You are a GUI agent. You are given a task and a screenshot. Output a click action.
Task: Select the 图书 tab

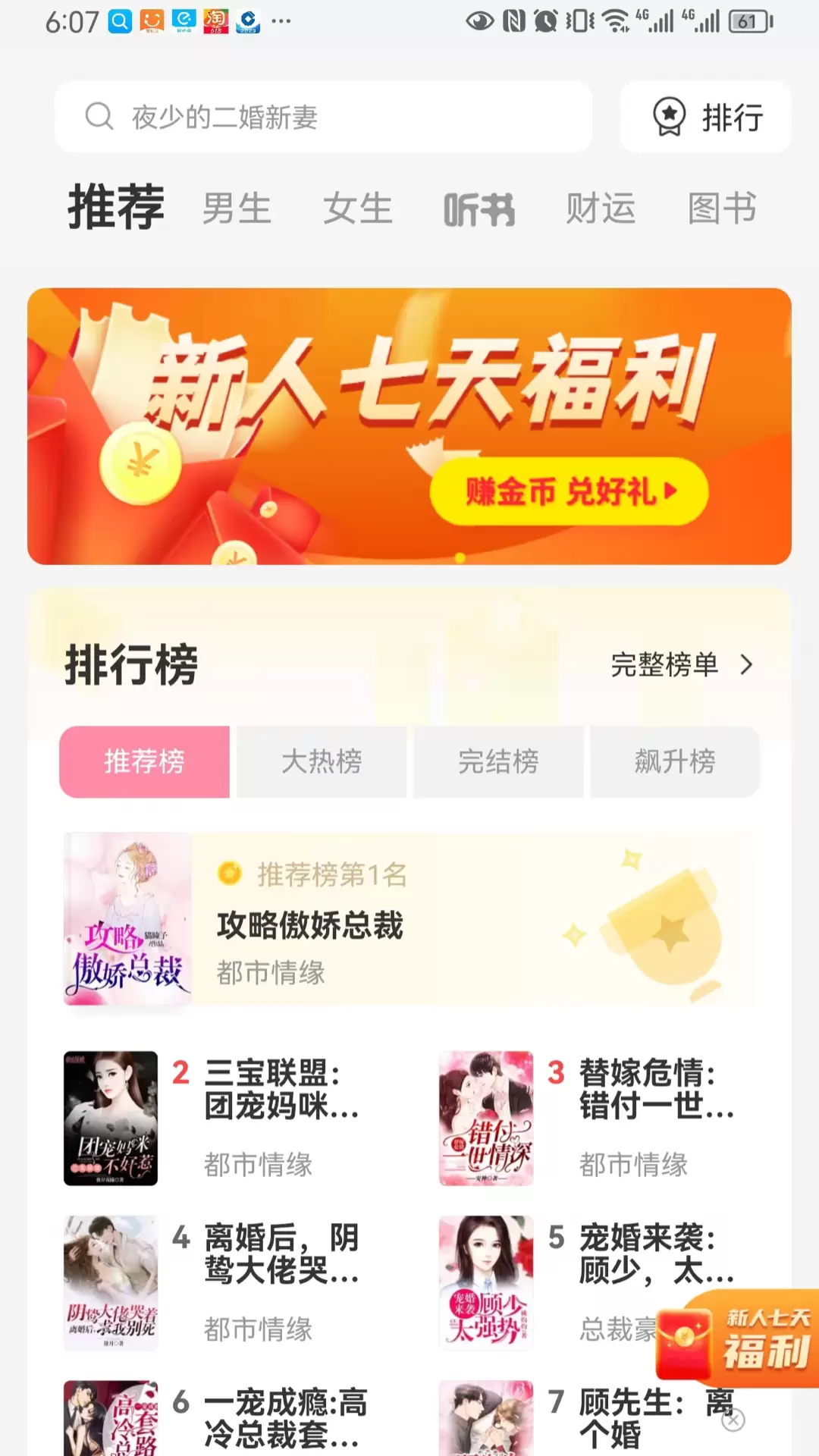[722, 209]
